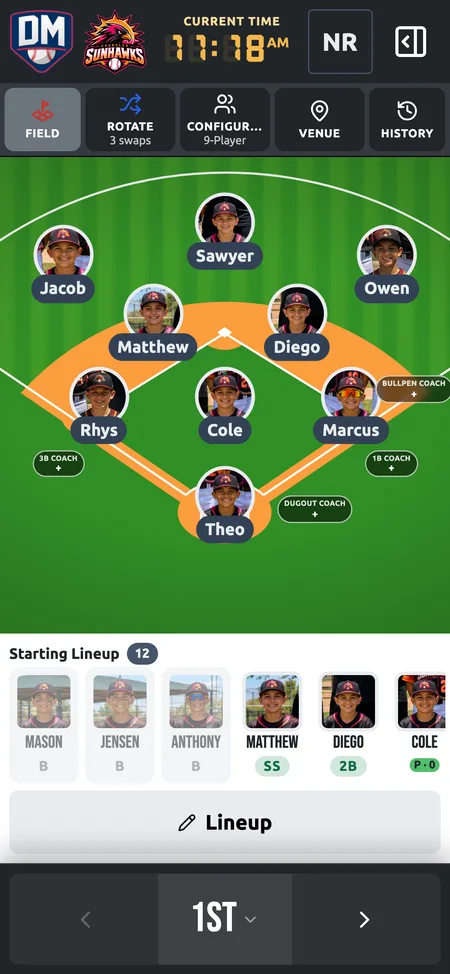
Task: Go to the next inning
Action: [365, 919]
